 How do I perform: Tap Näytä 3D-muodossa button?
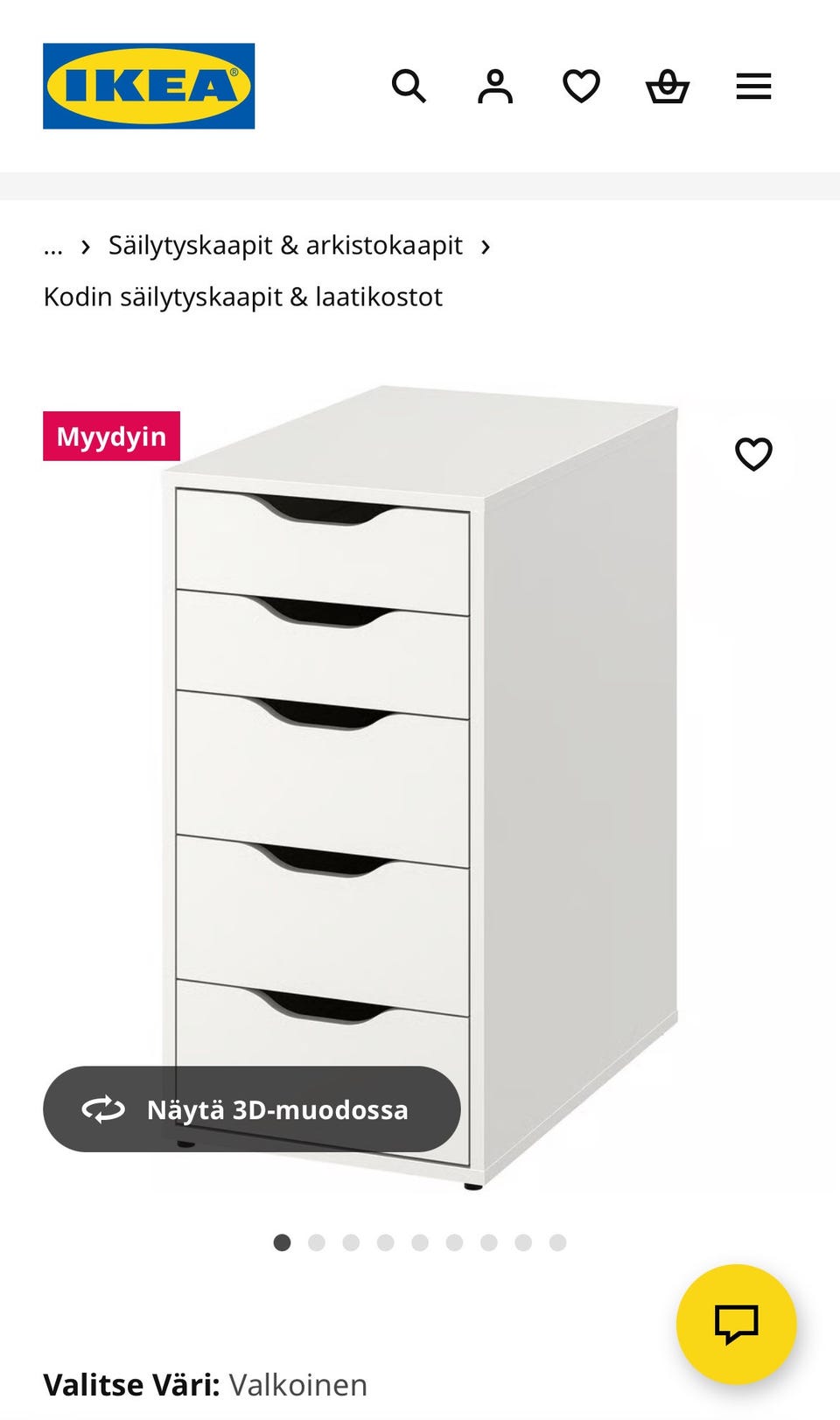click(252, 1109)
